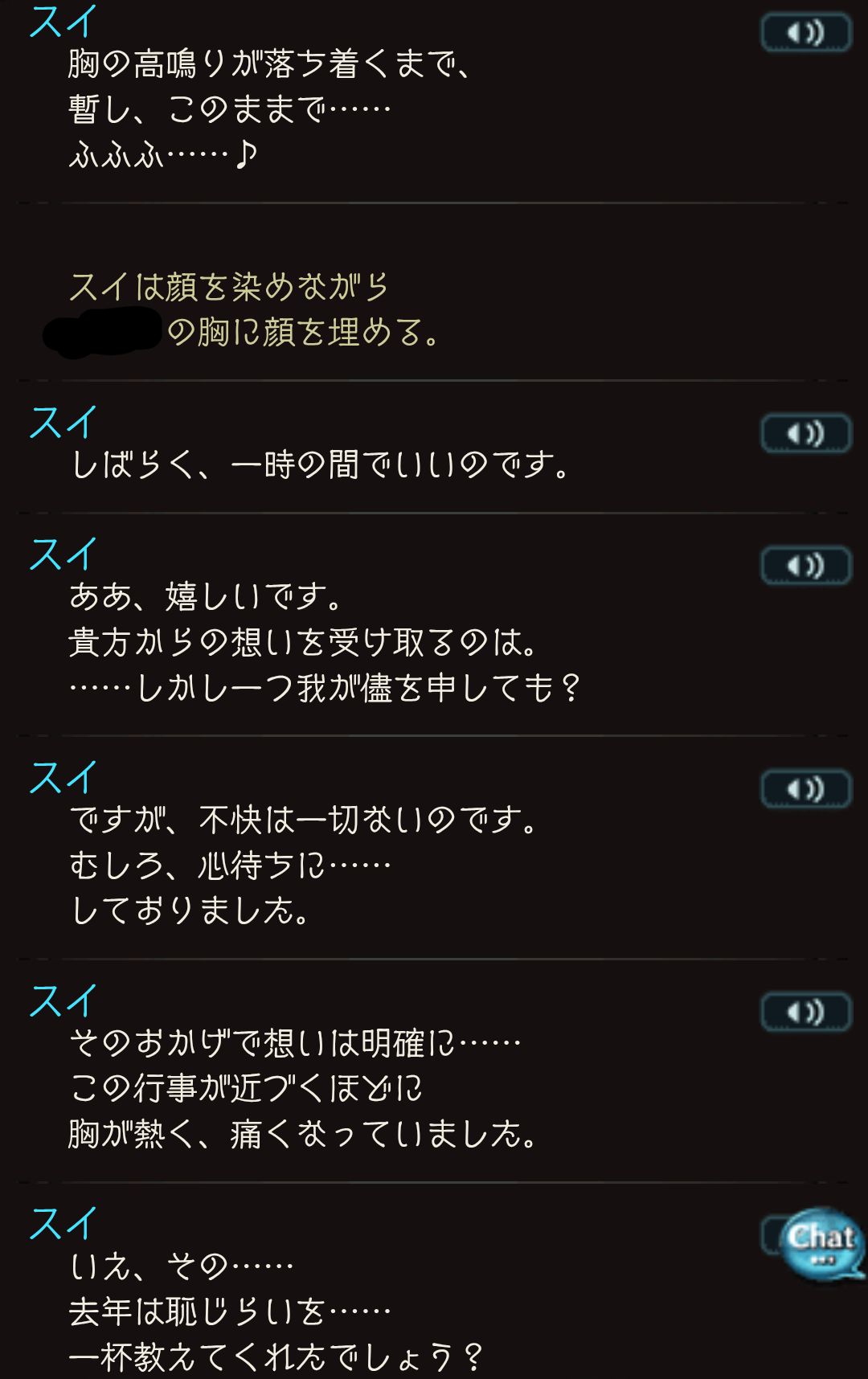Play voice for ですが、不快は一切ないのです

(x=805, y=789)
